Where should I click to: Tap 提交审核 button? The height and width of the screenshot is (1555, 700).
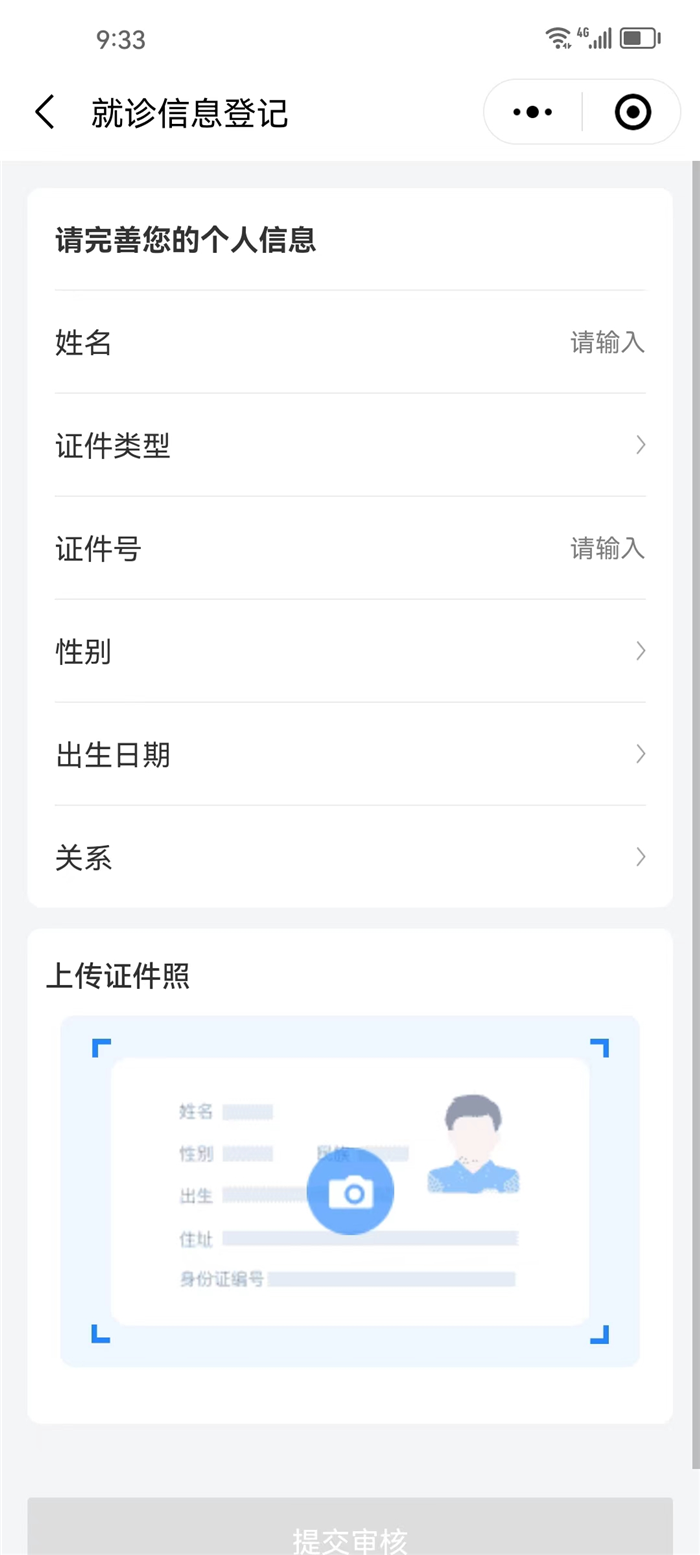(350, 1530)
